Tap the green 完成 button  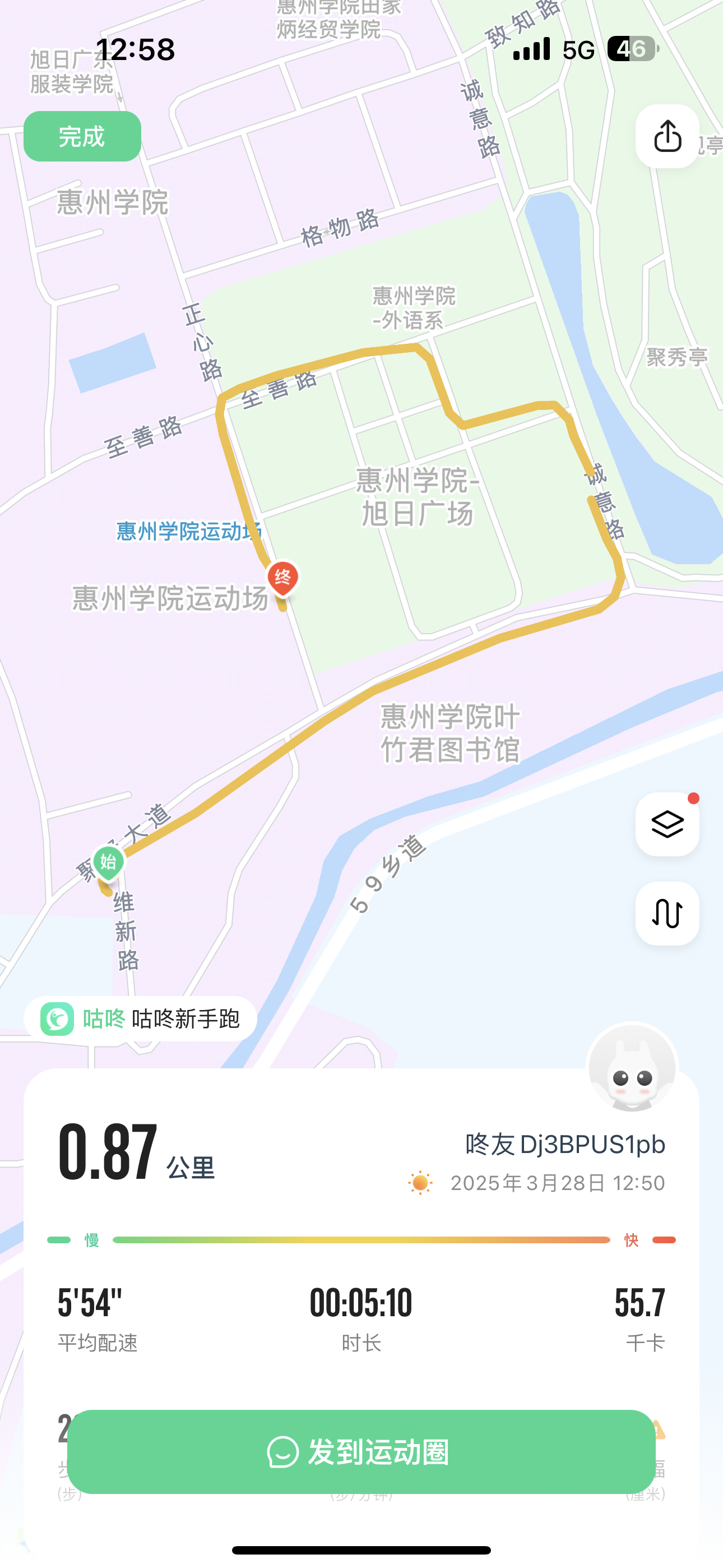pyautogui.click(x=82, y=136)
